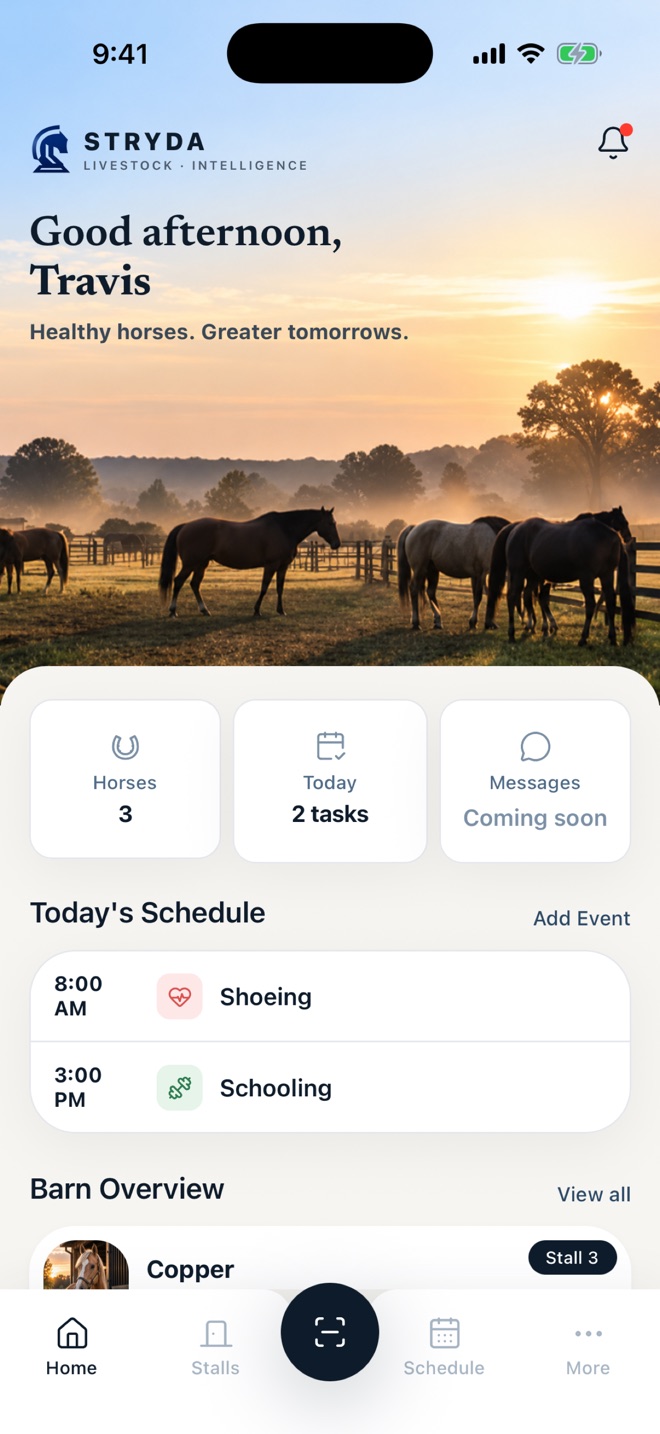Open the 3:00 PM Schooling event
This screenshot has height=1434, width=660.
330,1088
